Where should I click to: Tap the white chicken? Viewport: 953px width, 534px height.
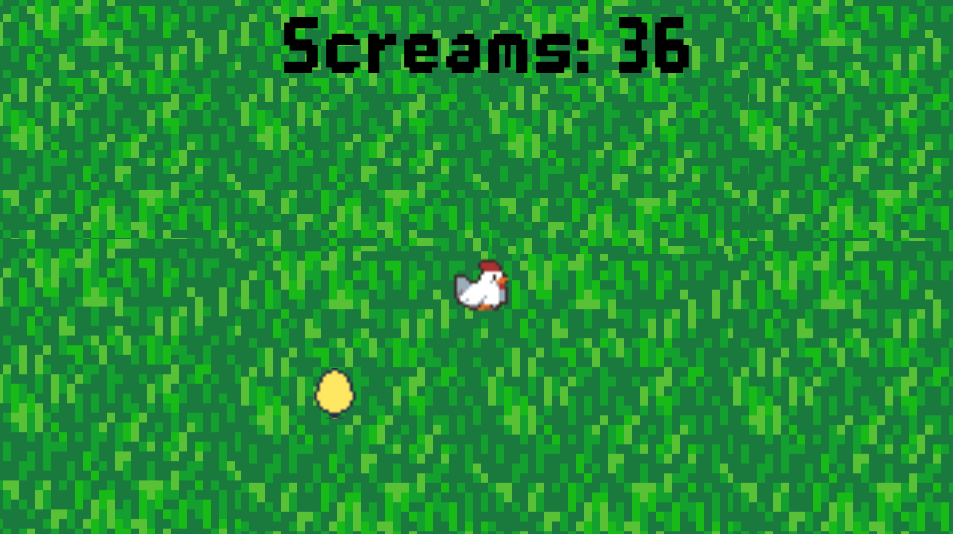(x=482, y=287)
